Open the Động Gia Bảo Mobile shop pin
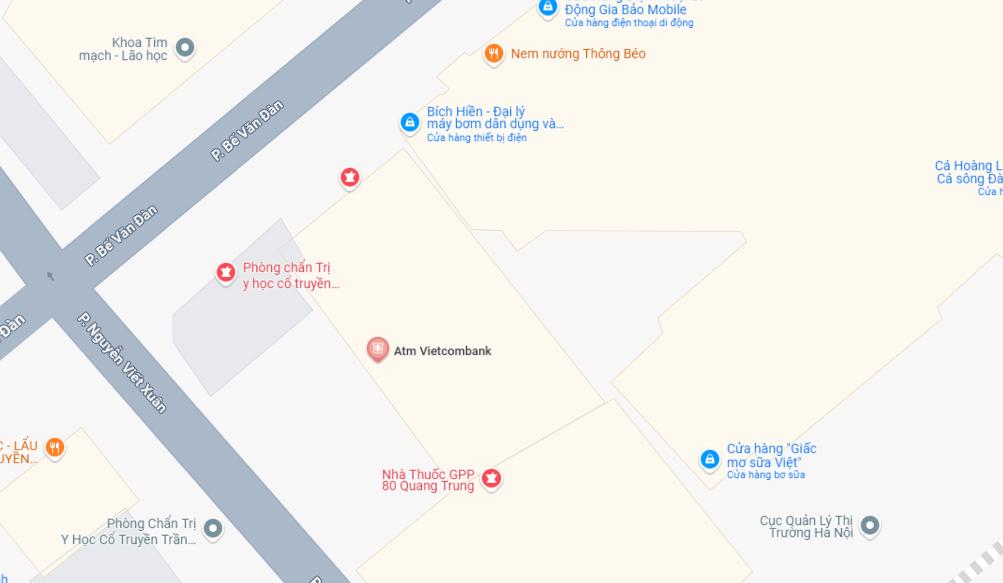The image size is (1003, 583). point(547,8)
